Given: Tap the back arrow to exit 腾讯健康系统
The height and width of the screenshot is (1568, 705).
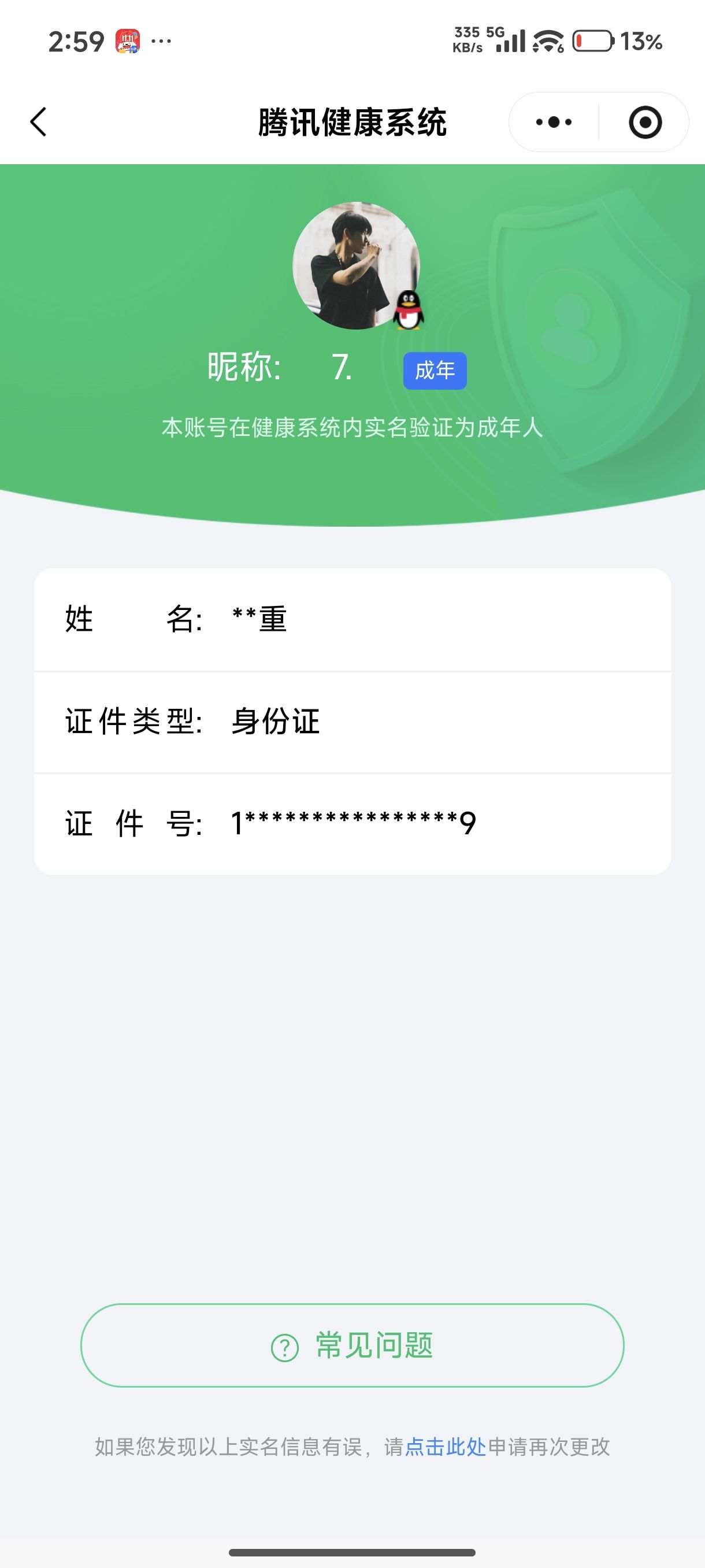Looking at the screenshot, I should [38, 121].
